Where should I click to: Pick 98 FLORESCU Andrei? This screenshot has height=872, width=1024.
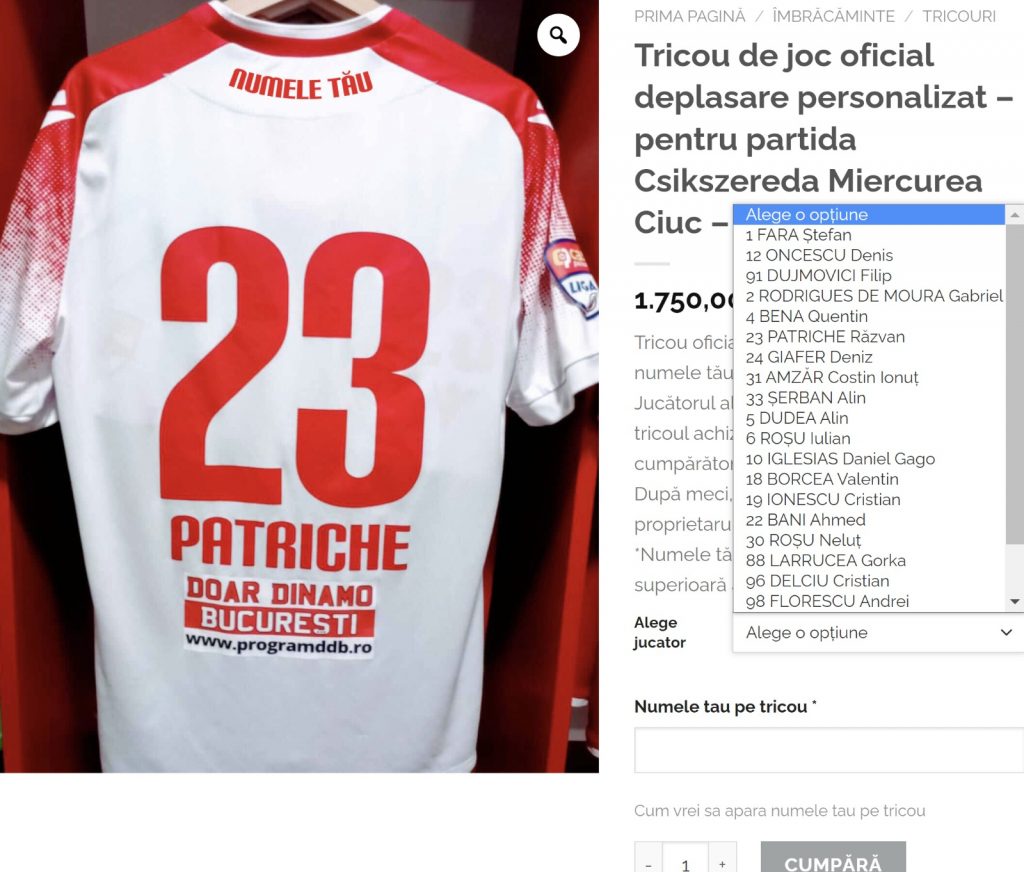[x=869, y=602]
